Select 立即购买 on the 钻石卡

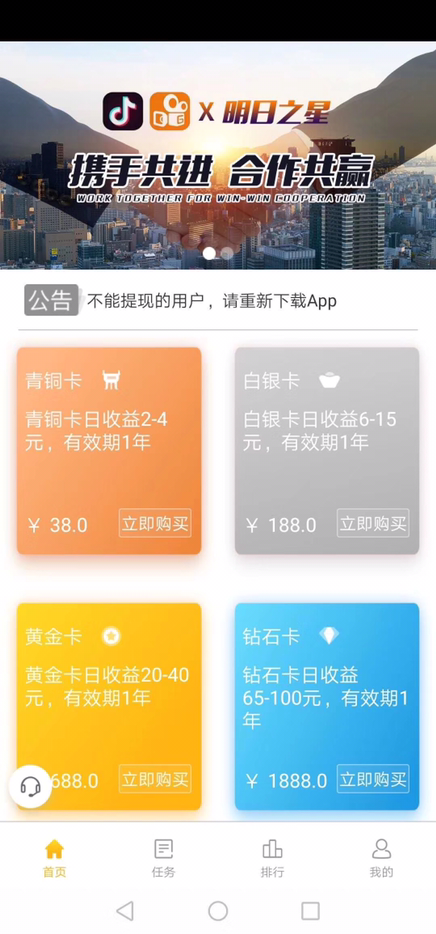[x=373, y=779]
